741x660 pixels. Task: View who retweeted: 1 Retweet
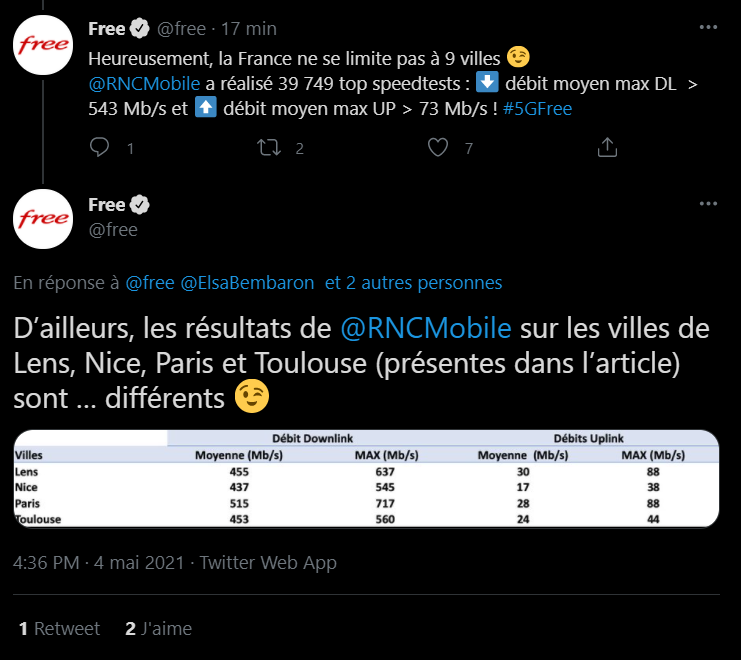click(x=60, y=628)
